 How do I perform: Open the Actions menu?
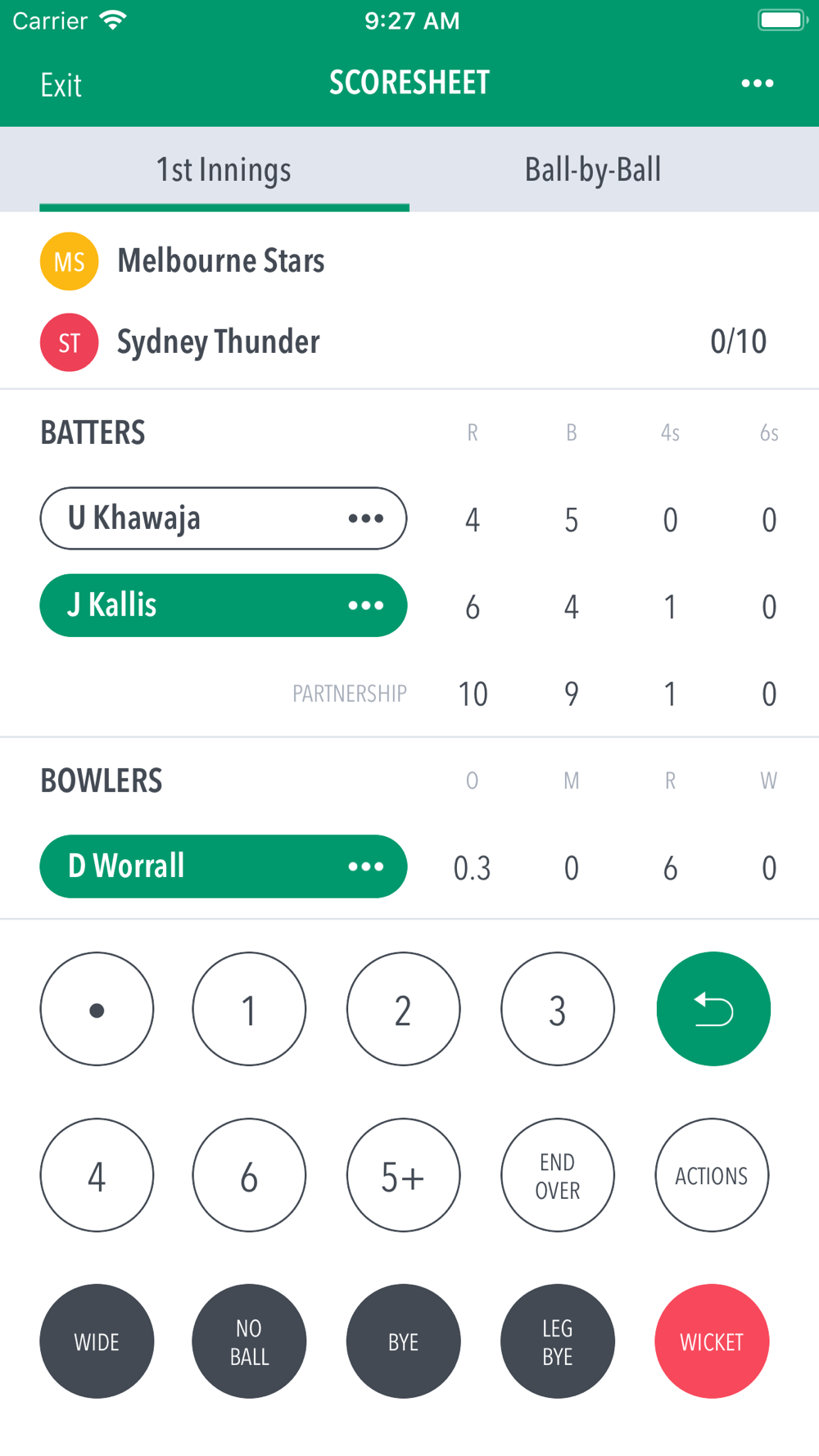coord(712,1175)
